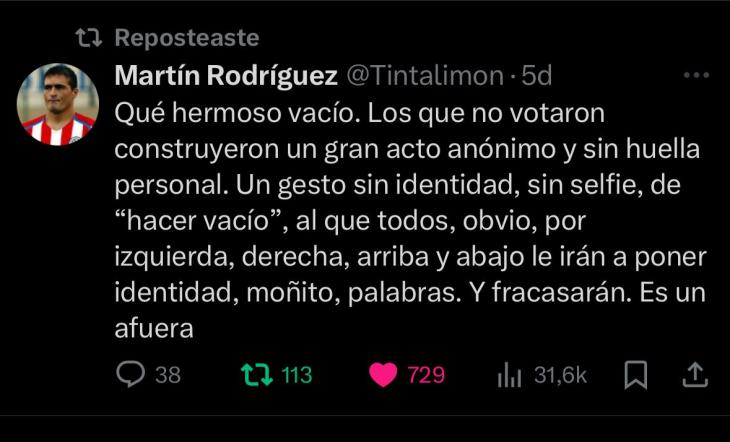This screenshot has height=442, width=730.
Task: Bookmark Martín Rodríguez's post
Action: coord(636,375)
